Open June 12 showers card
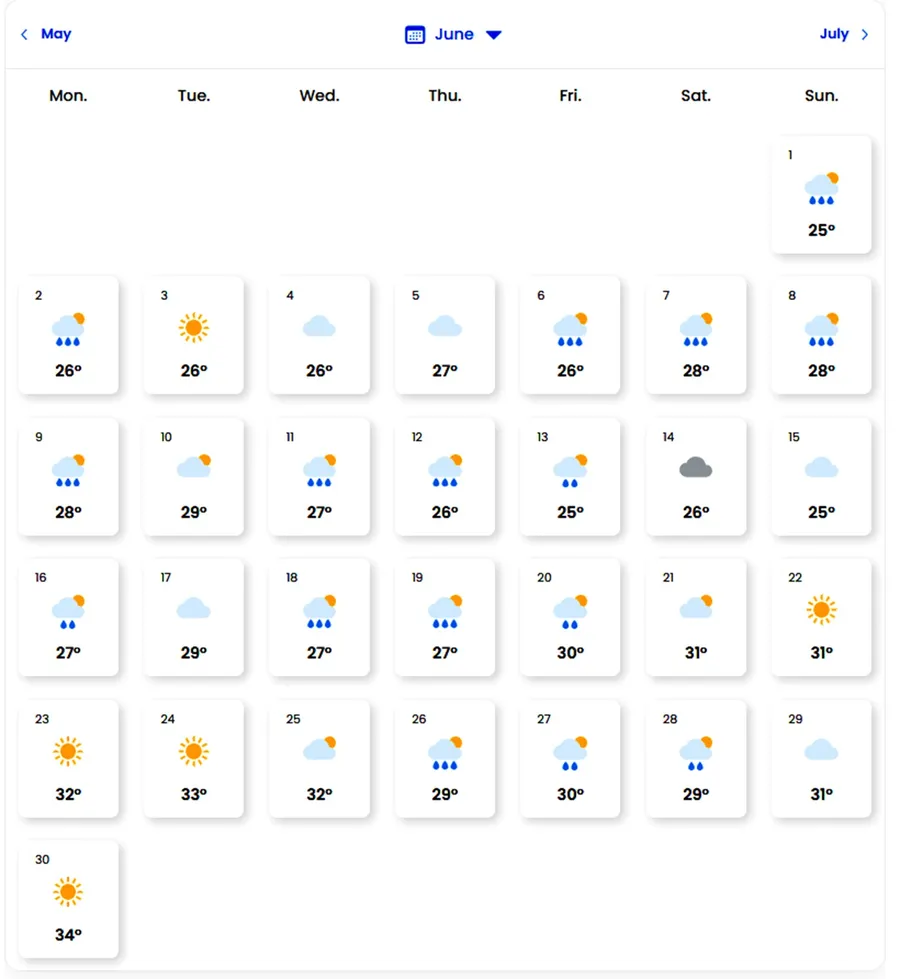 click(445, 477)
